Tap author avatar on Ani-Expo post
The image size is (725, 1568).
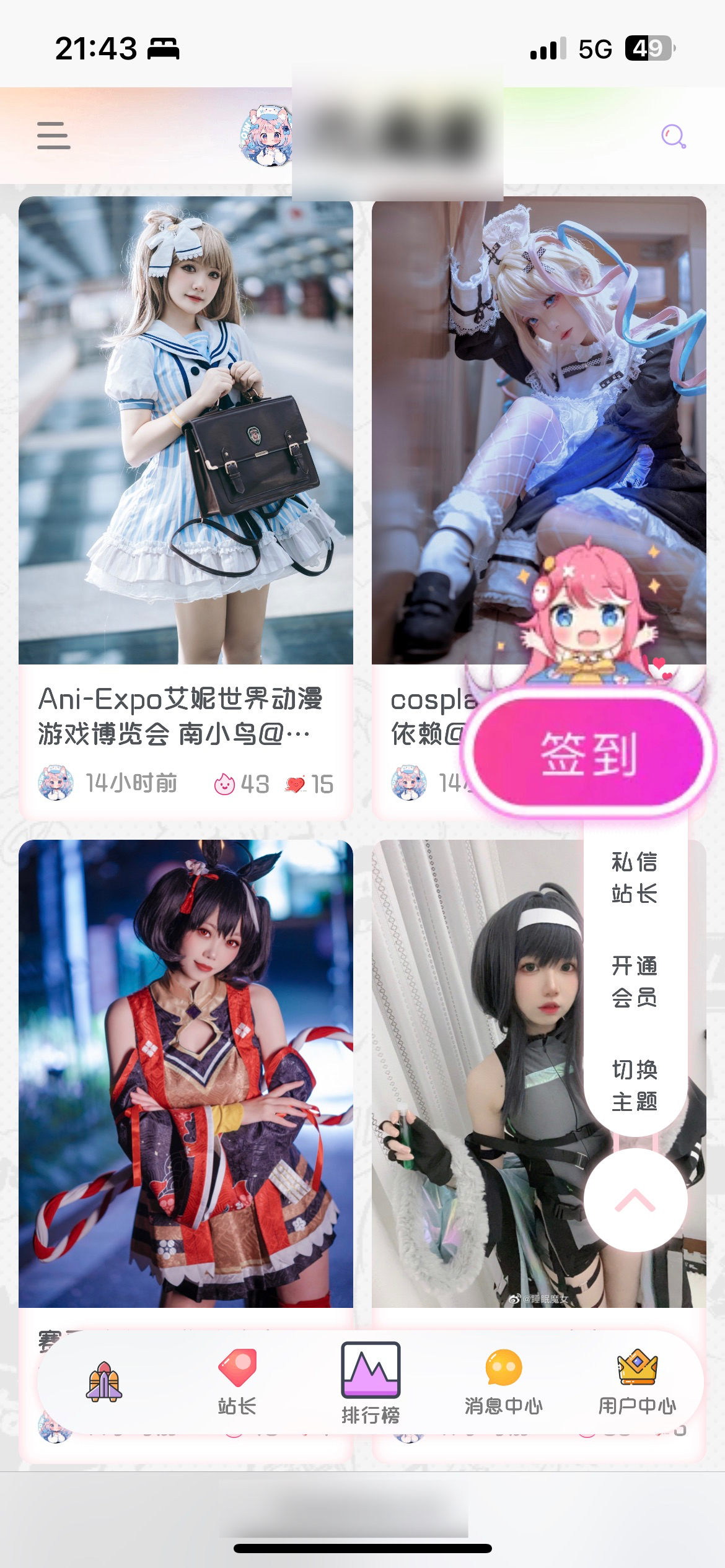tap(56, 783)
